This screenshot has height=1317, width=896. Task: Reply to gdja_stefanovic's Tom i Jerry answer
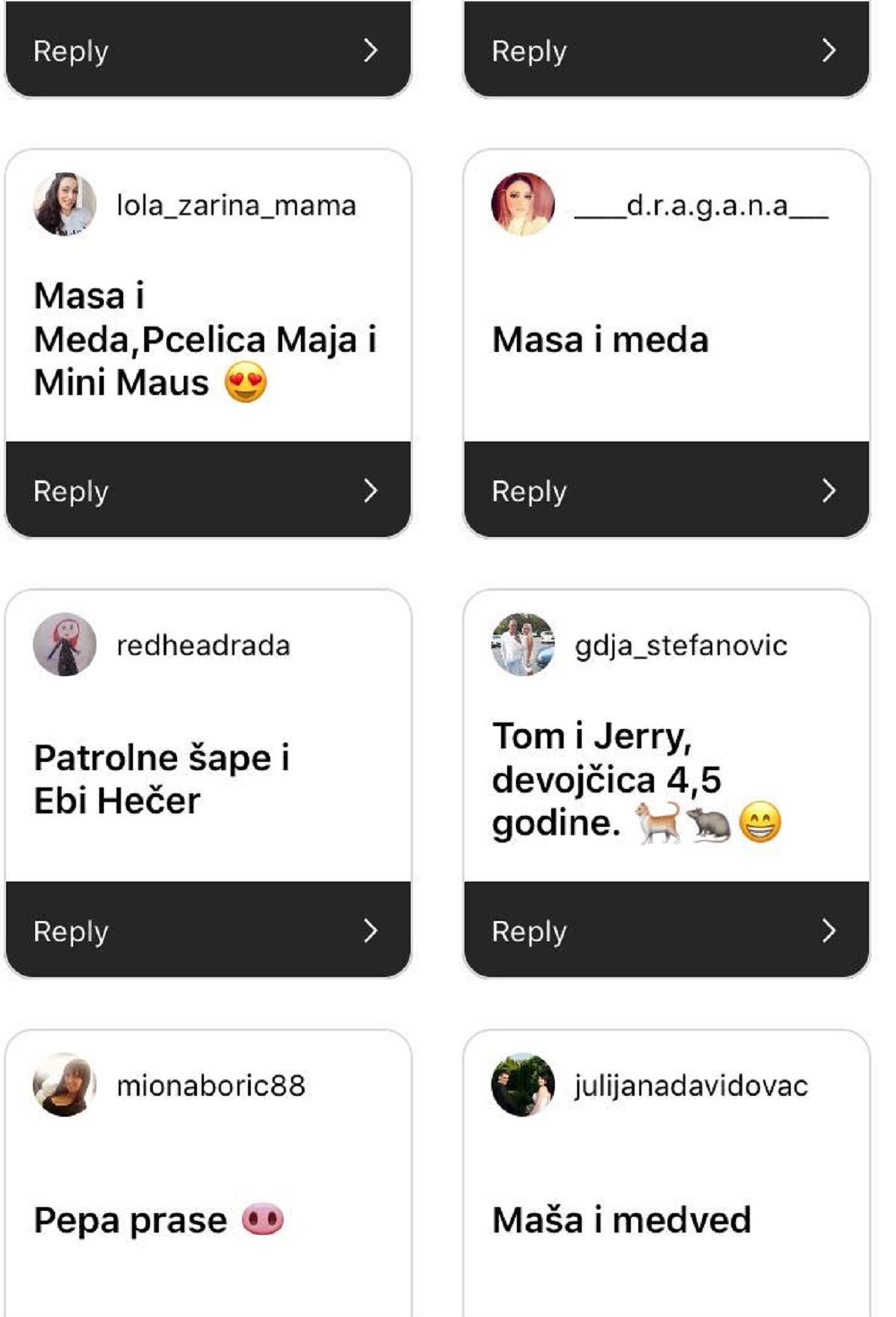pos(666,931)
